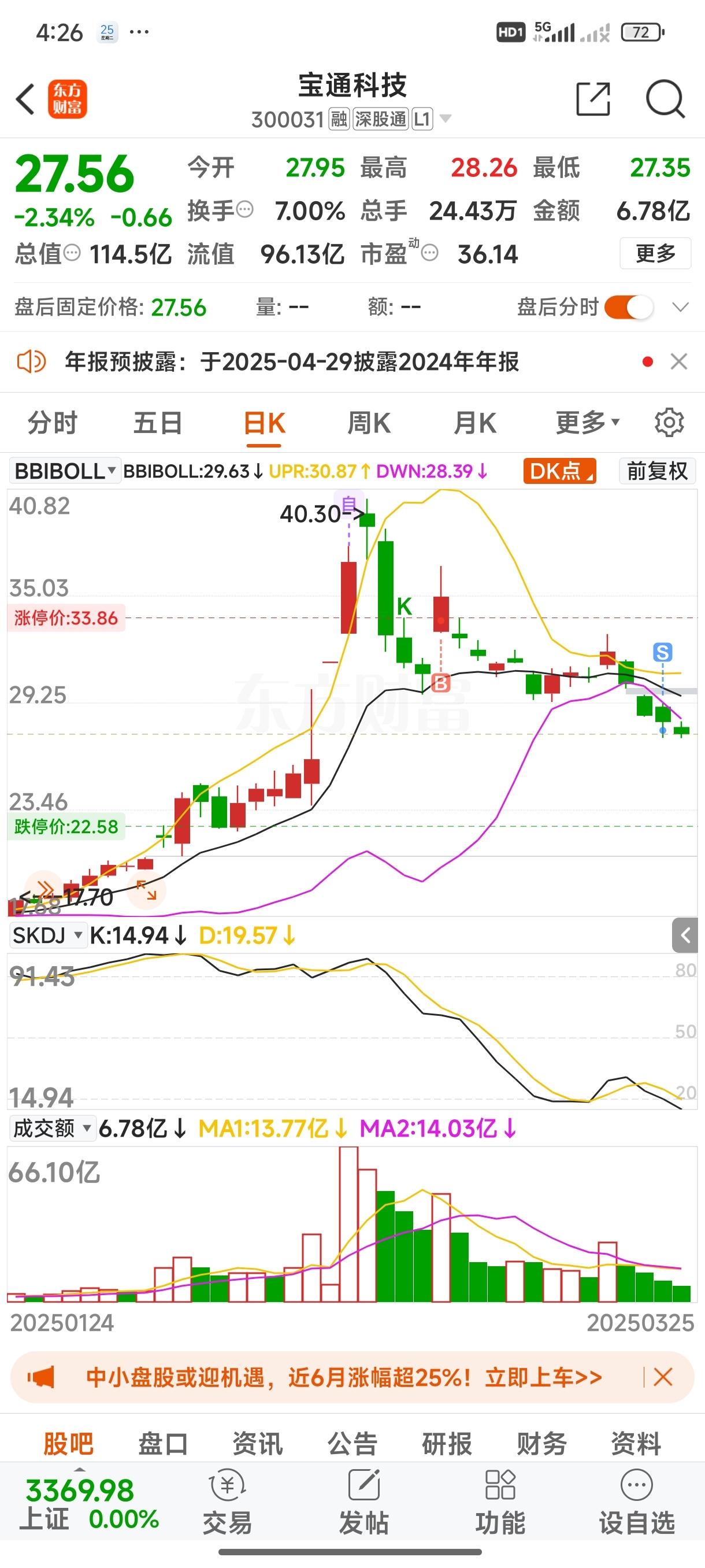Share this stock page
This screenshot has width=705, height=1568.
pyautogui.click(x=592, y=99)
